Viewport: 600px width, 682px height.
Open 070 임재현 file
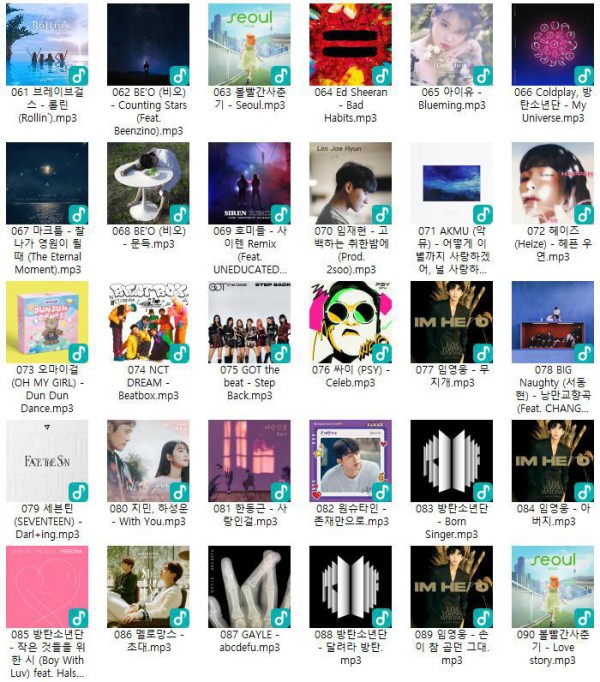pos(350,183)
